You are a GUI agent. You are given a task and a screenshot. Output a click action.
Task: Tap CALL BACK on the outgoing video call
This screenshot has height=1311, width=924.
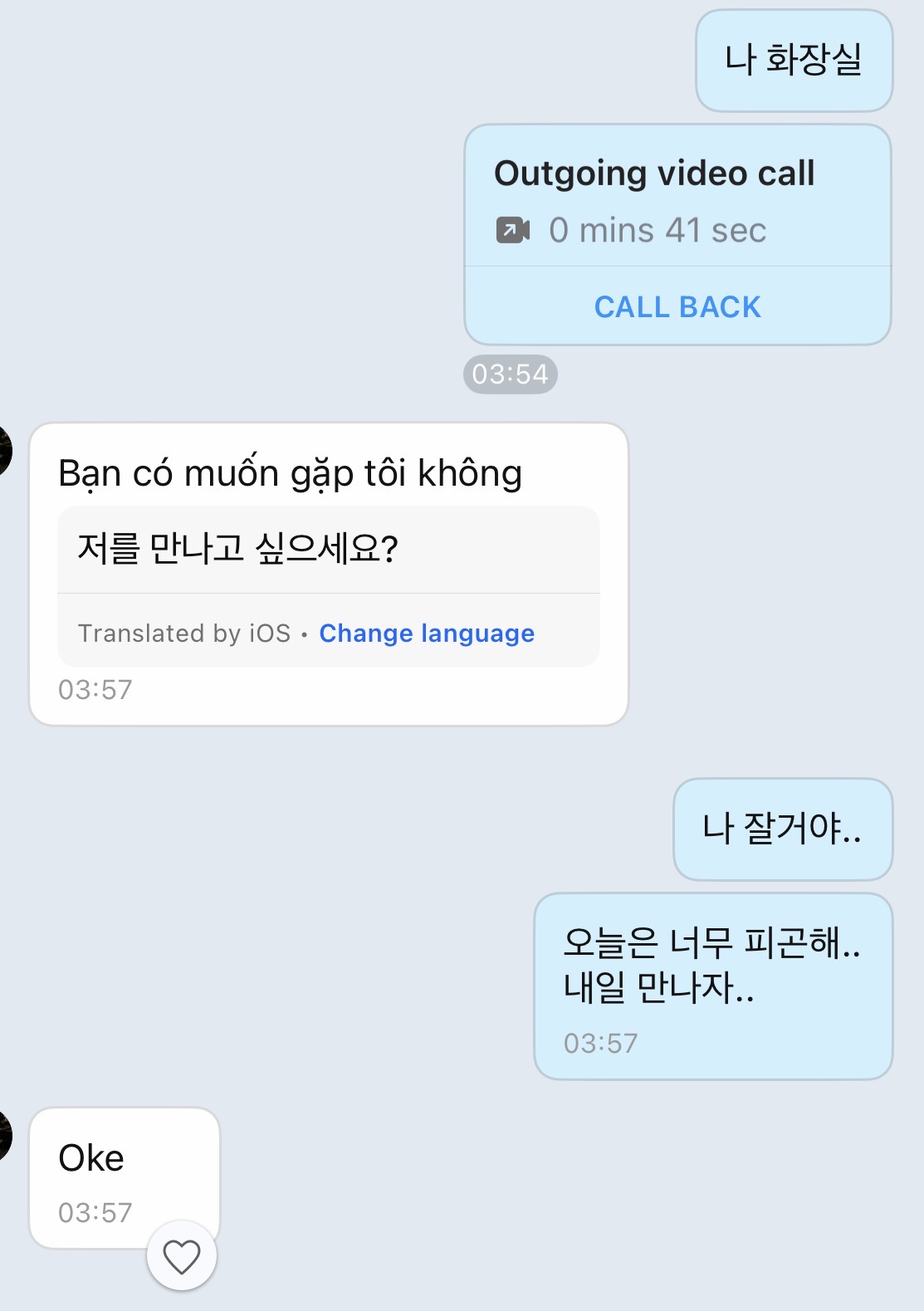tap(677, 307)
